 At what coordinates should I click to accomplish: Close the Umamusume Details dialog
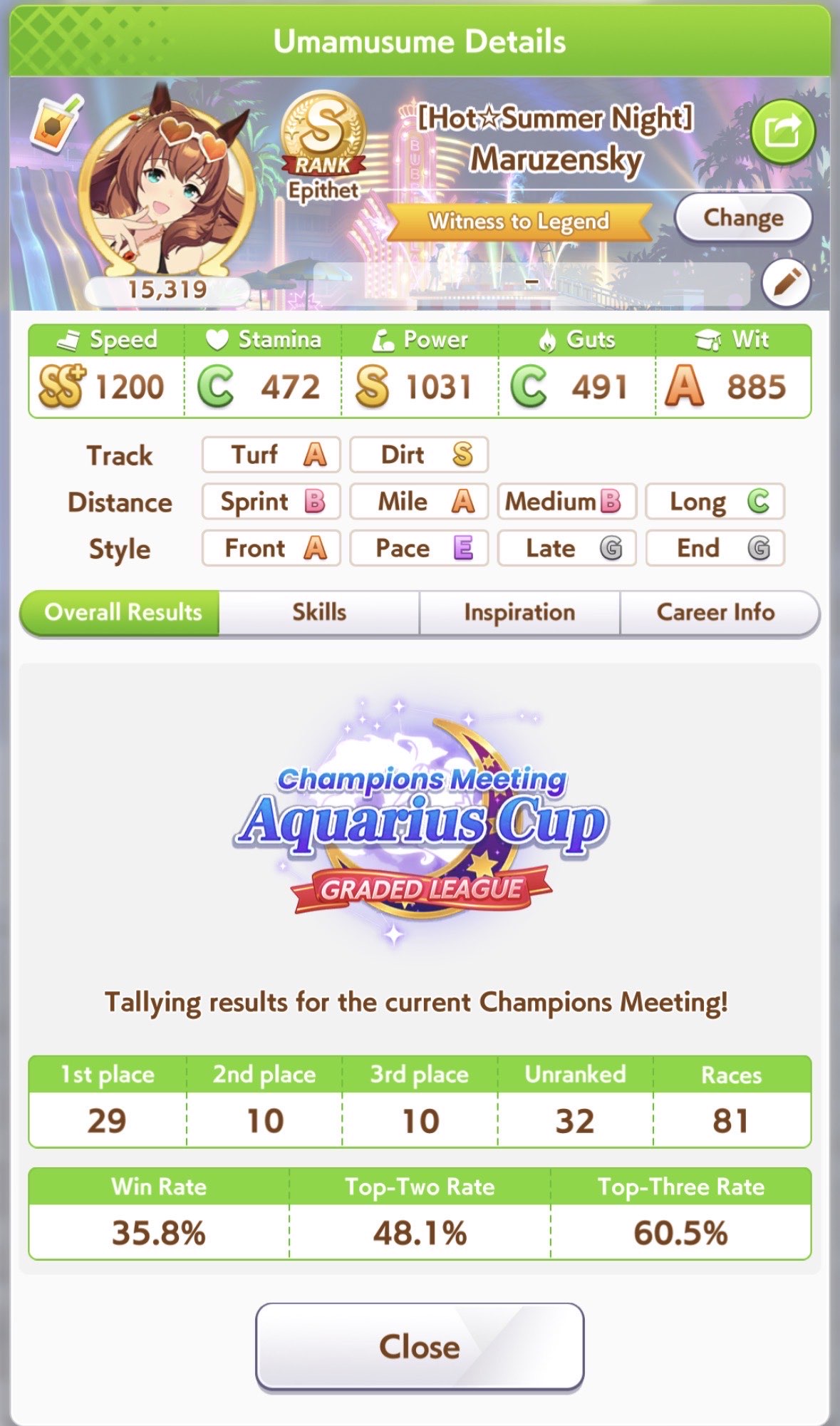(x=420, y=1347)
